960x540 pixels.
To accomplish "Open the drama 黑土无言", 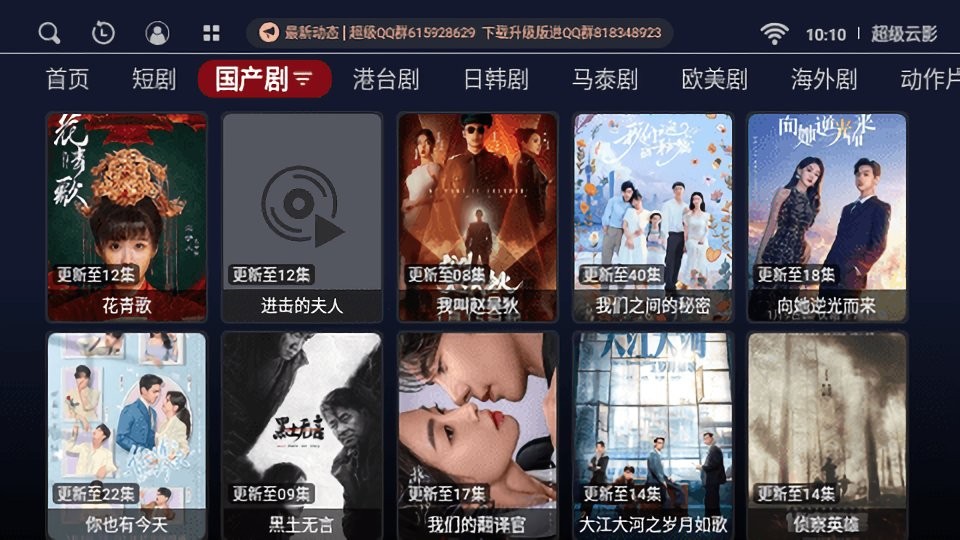I will pyautogui.click(x=302, y=436).
